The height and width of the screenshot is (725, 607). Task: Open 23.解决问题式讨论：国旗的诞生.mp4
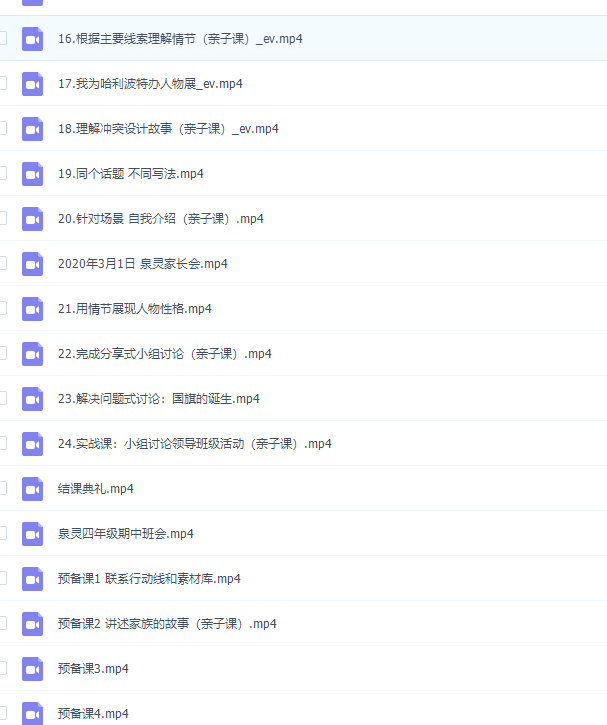[159, 399]
